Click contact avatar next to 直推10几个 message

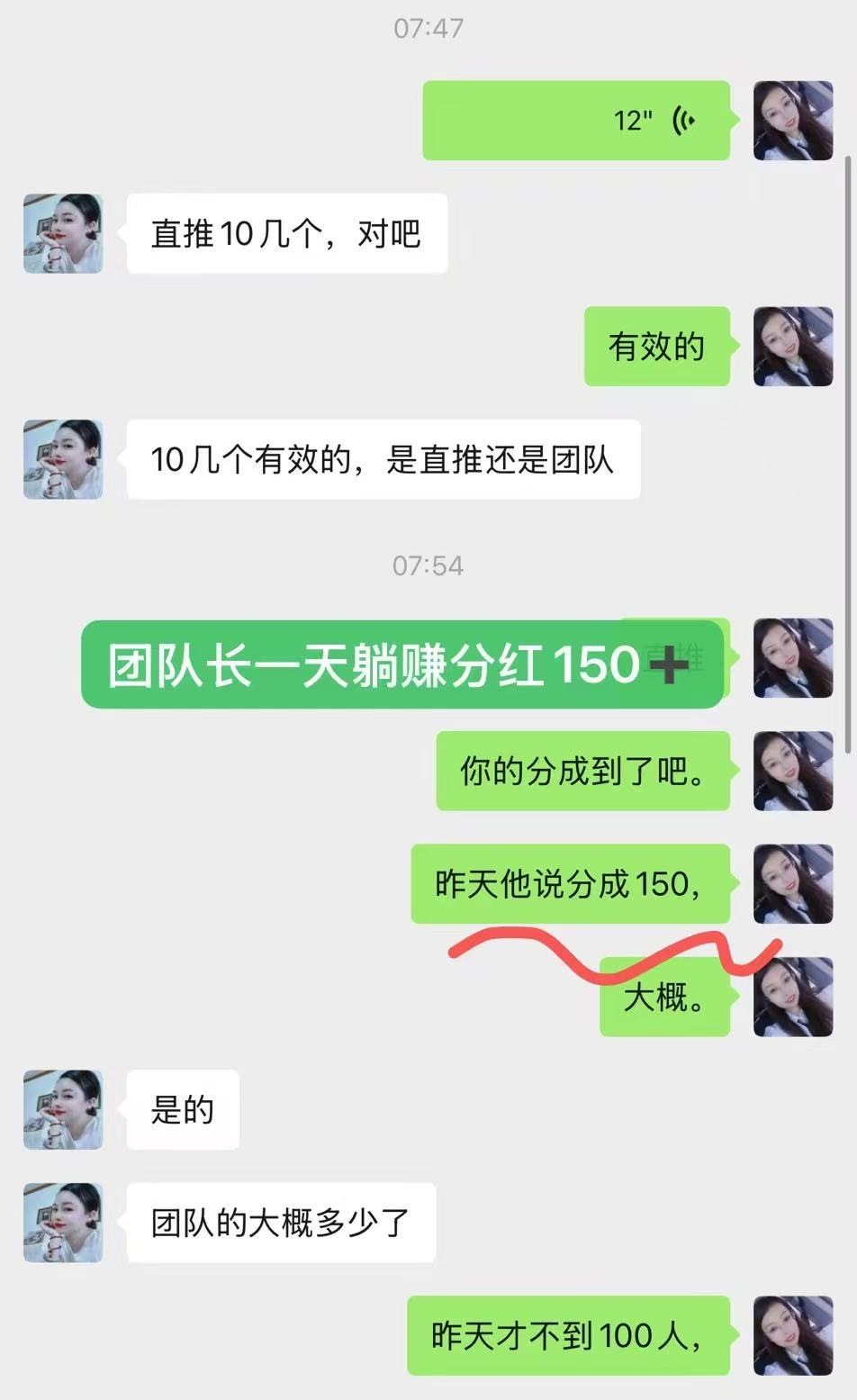(x=61, y=232)
